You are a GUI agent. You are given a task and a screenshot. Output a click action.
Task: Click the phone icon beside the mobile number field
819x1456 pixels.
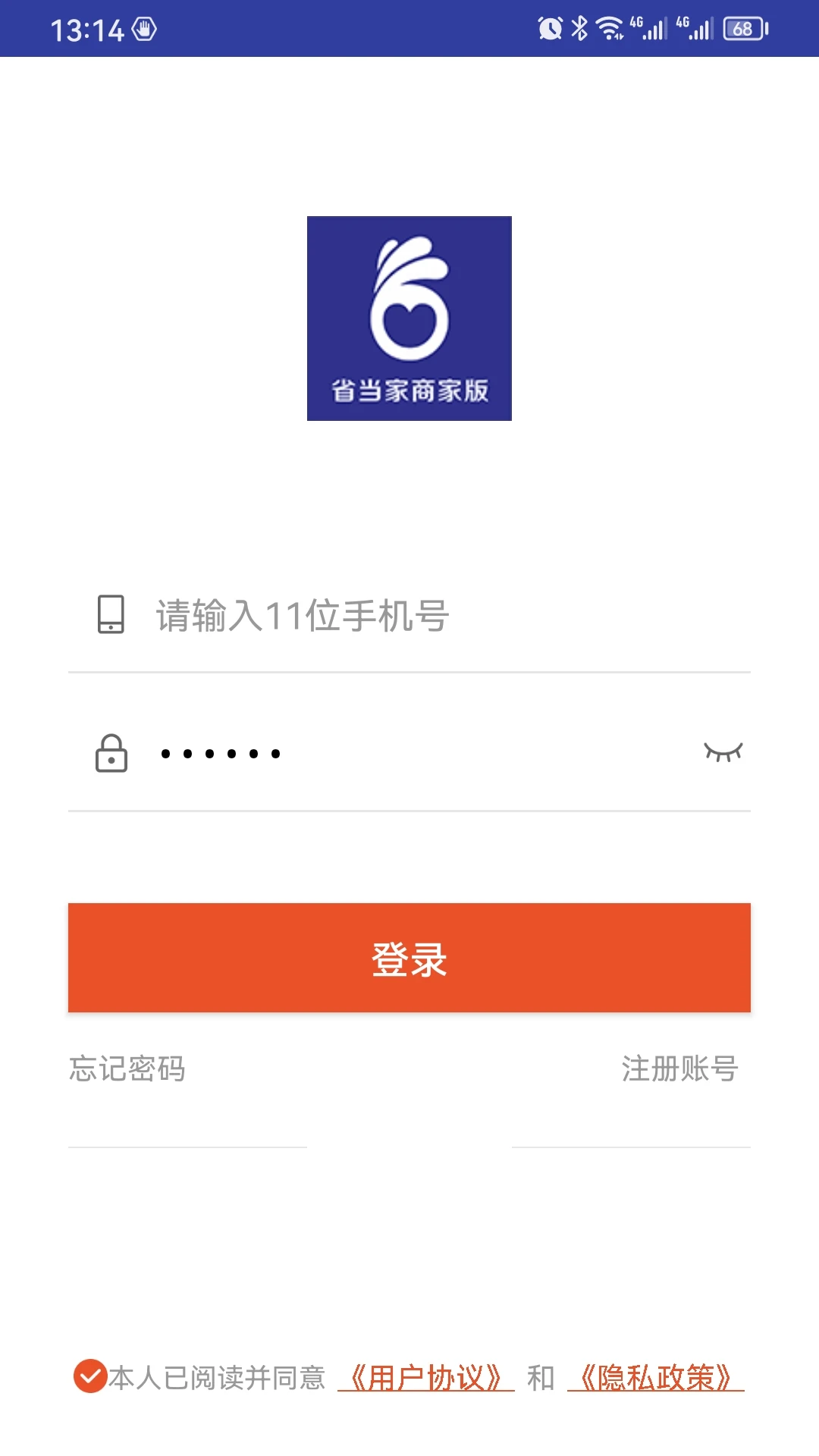pyautogui.click(x=110, y=616)
